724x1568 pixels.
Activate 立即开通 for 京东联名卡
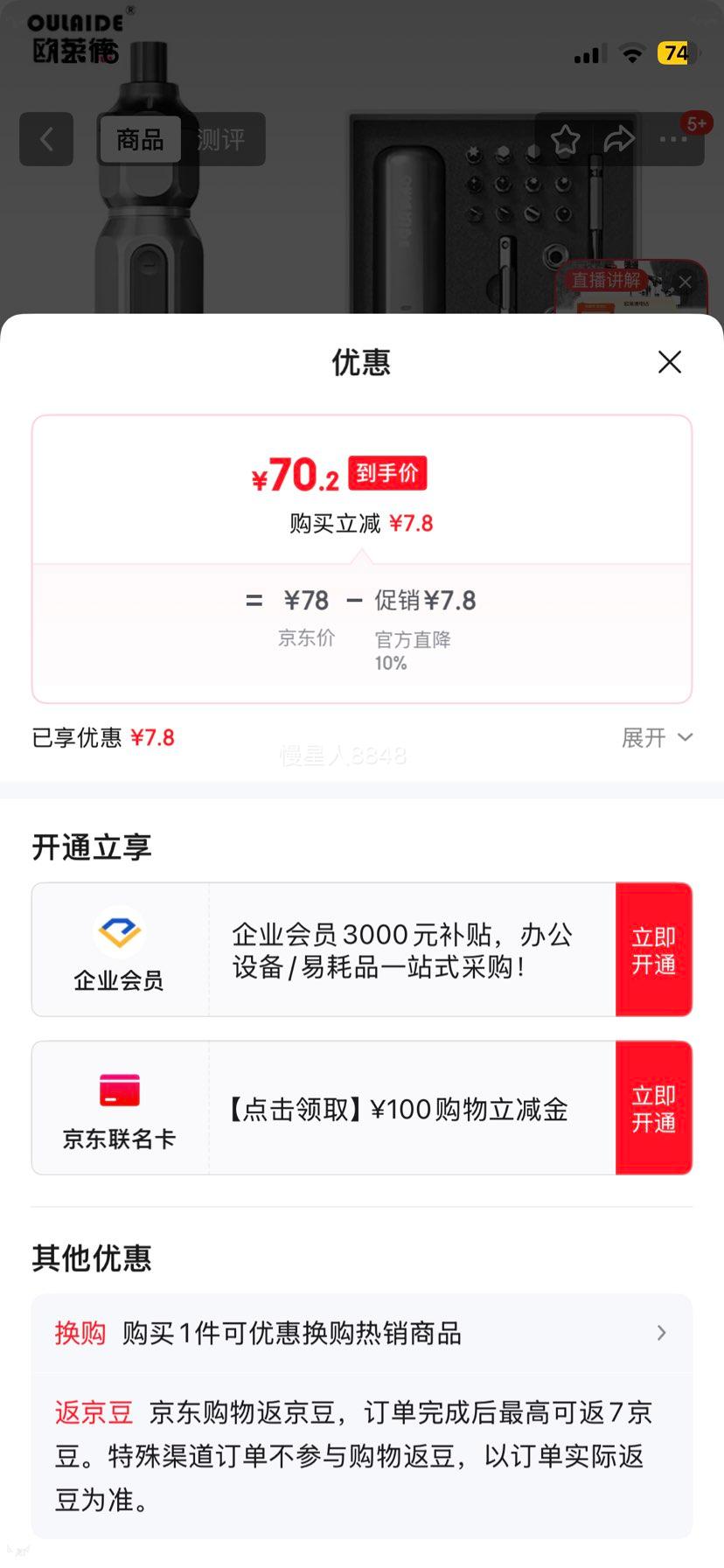click(x=653, y=1107)
